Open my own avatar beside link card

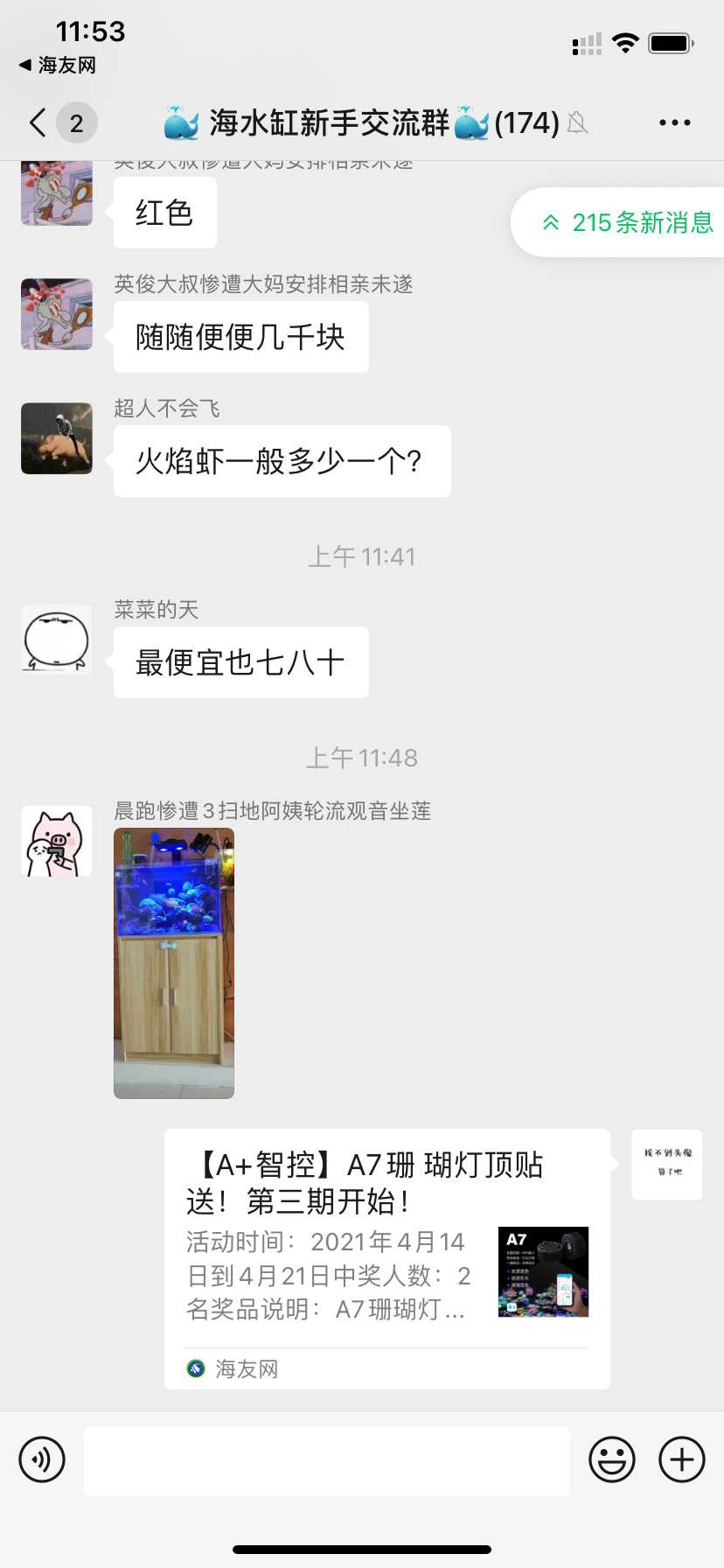point(666,1164)
